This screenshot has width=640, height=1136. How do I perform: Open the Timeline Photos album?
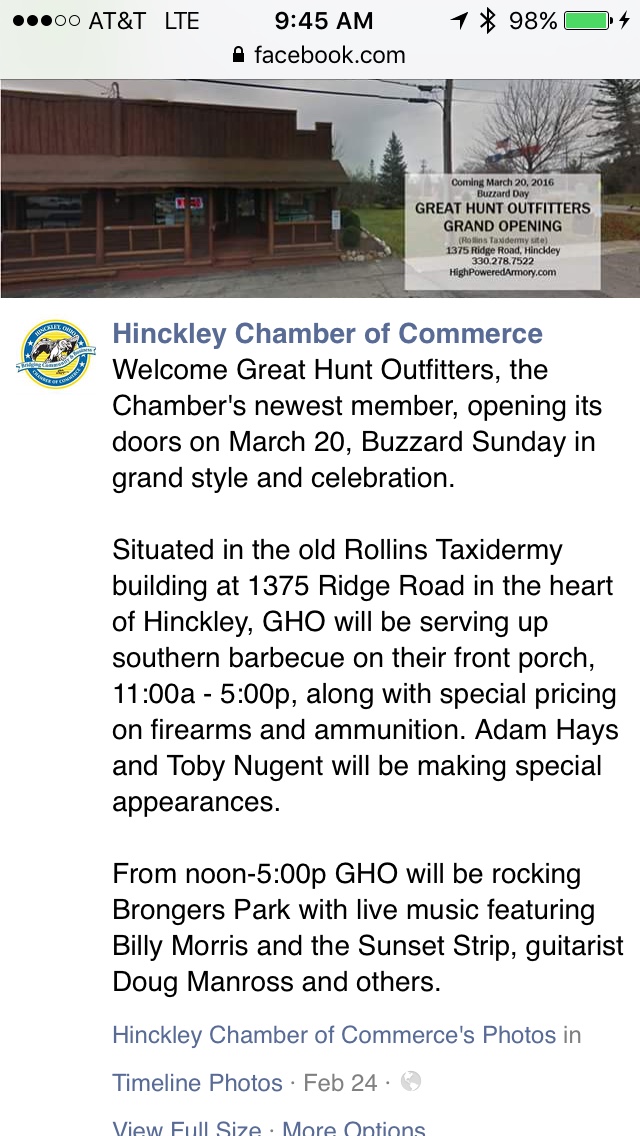[x=198, y=1082]
